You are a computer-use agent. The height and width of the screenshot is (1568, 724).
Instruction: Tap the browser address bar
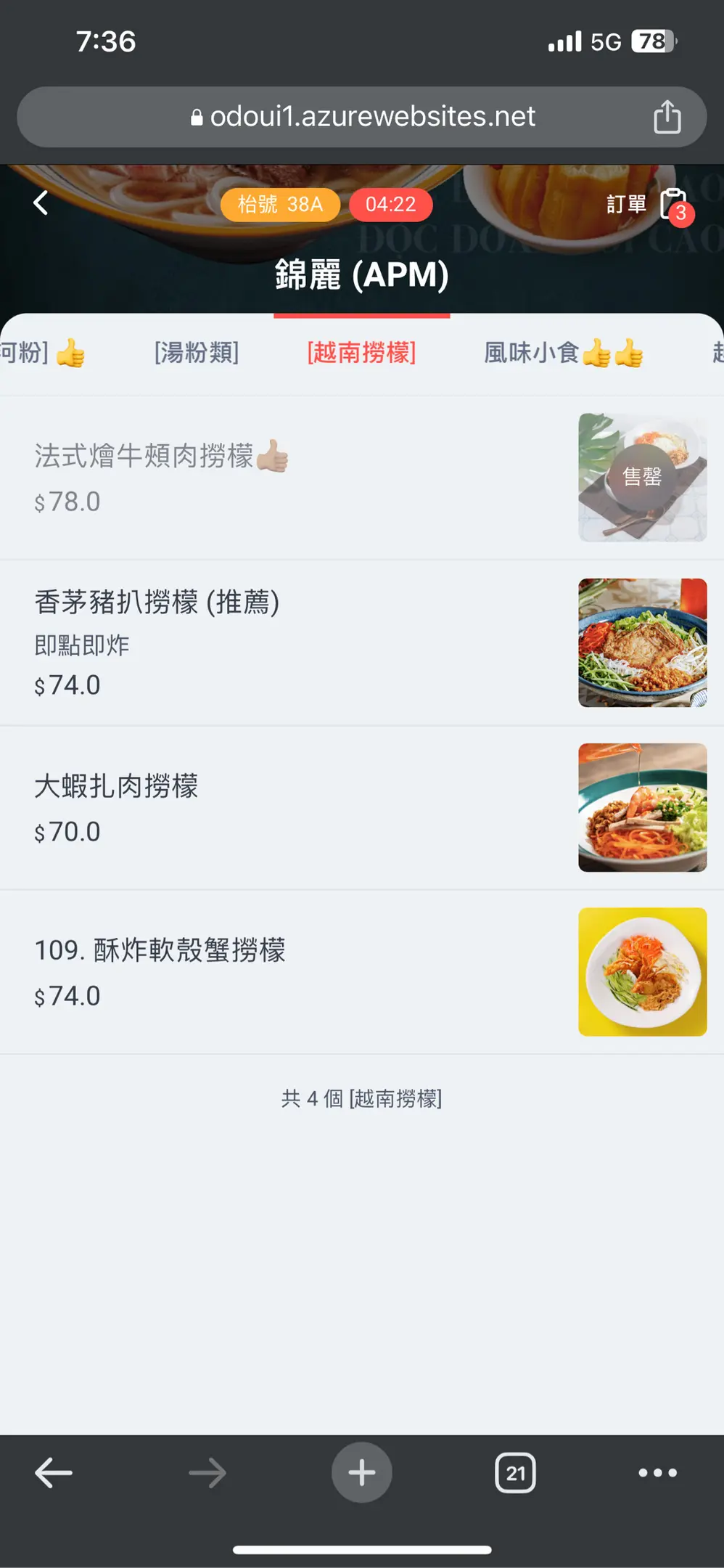[x=363, y=117]
